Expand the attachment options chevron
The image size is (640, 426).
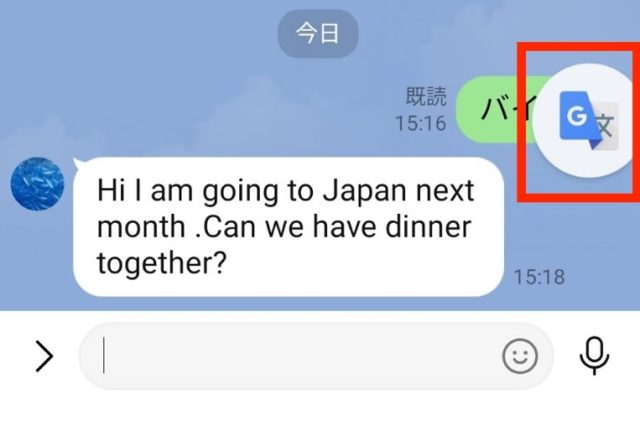tap(44, 356)
